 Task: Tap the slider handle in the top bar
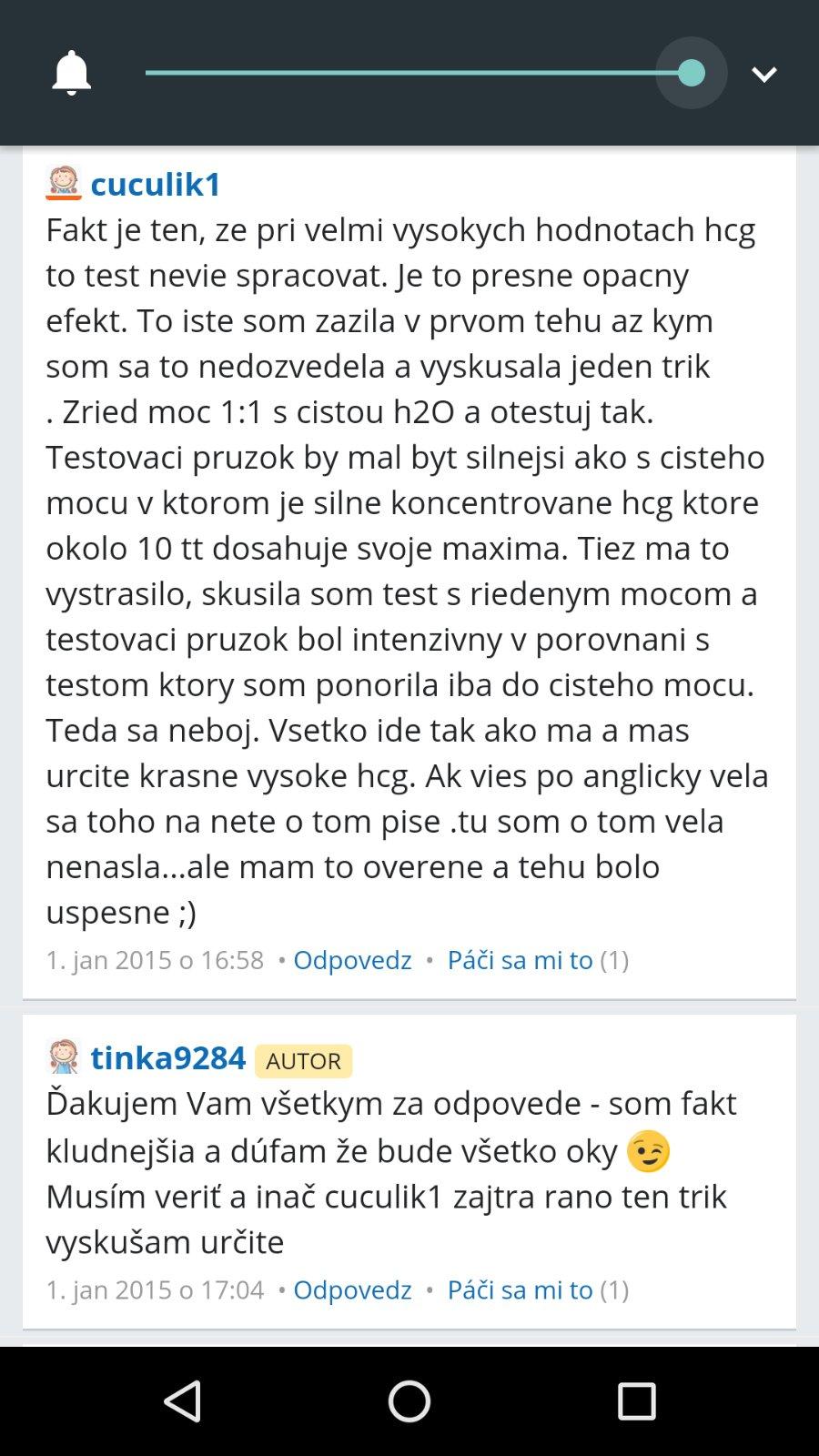pos(692,73)
